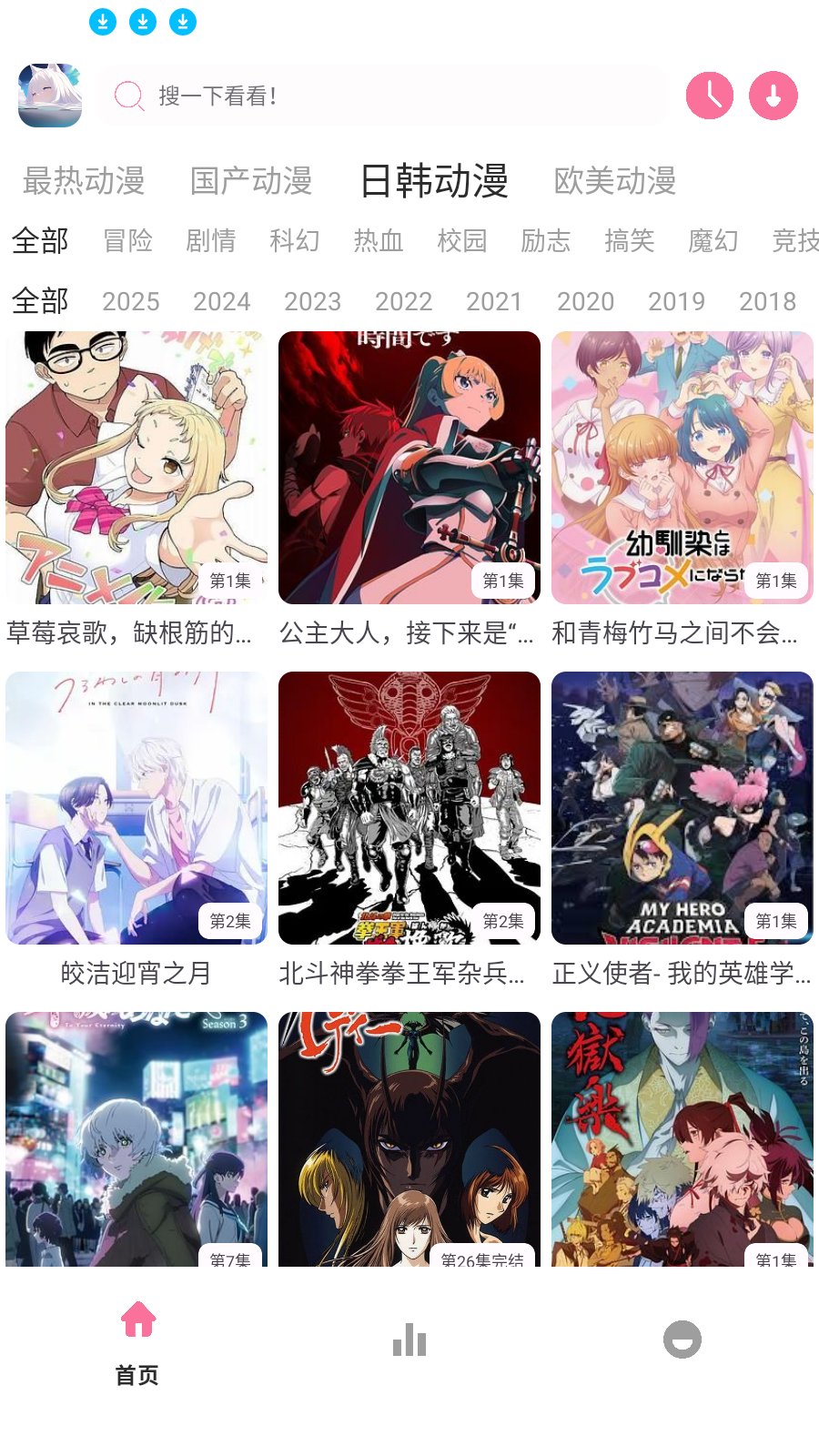Open the history via the clock icon
This screenshot has height=1456, width=819.
tap(711, 95)
